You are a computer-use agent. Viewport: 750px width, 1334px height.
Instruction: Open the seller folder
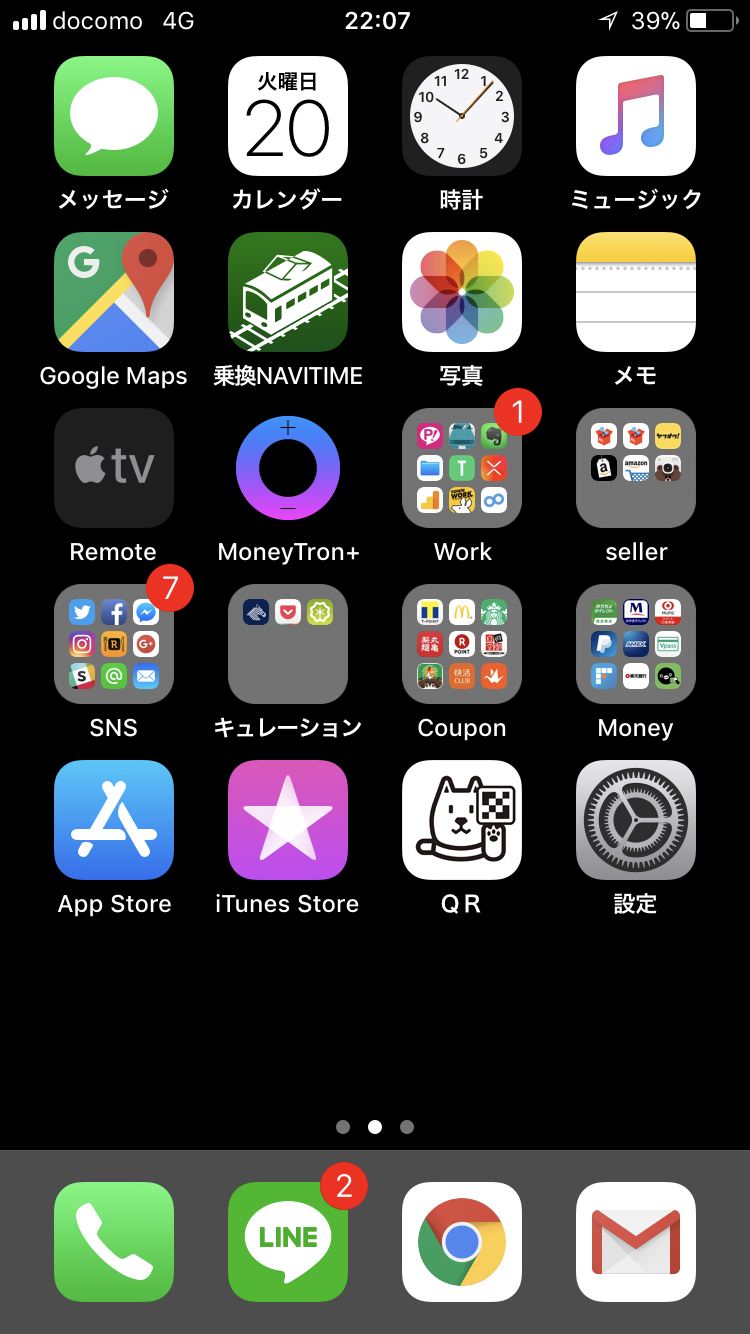coord(636,468)
